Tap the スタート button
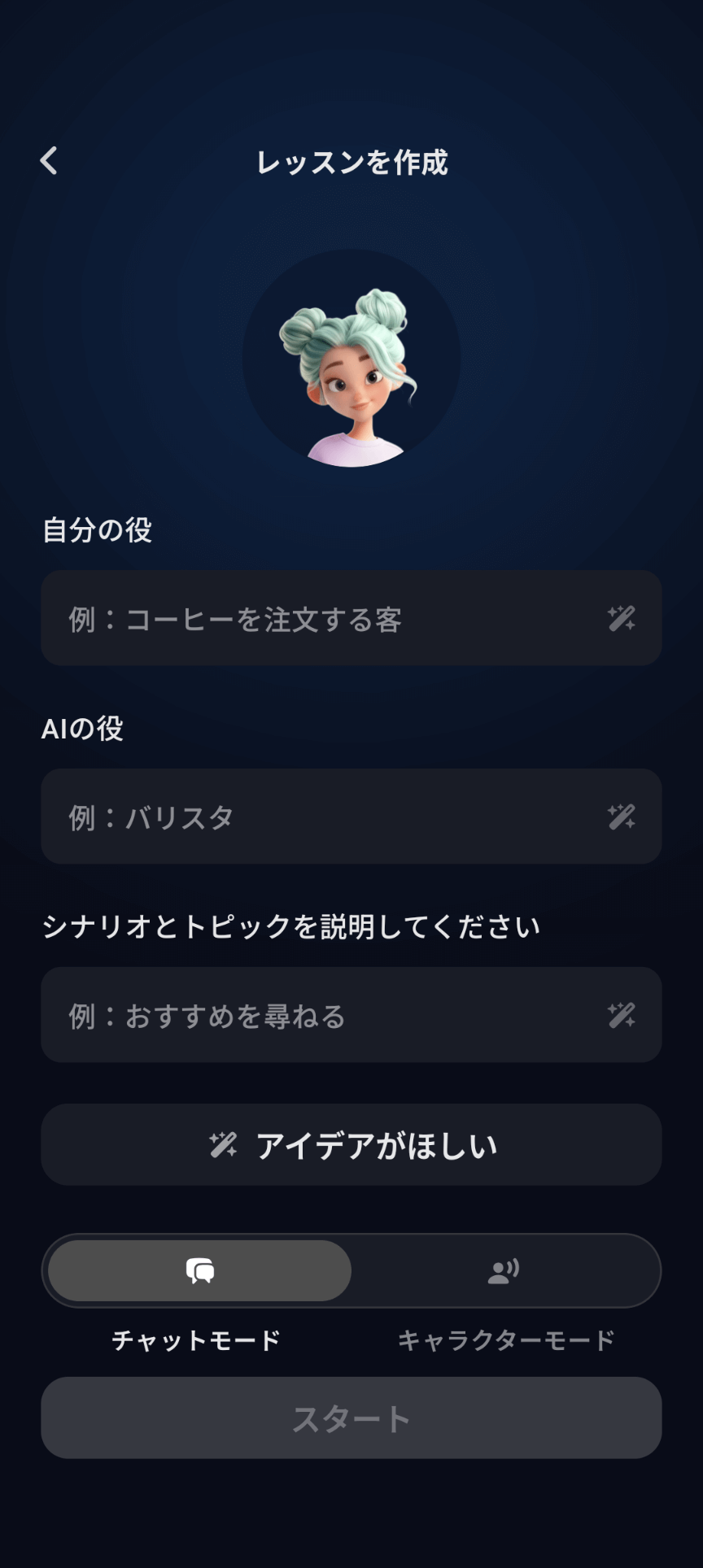The image size is (703, 1568). click(351, 1418)
